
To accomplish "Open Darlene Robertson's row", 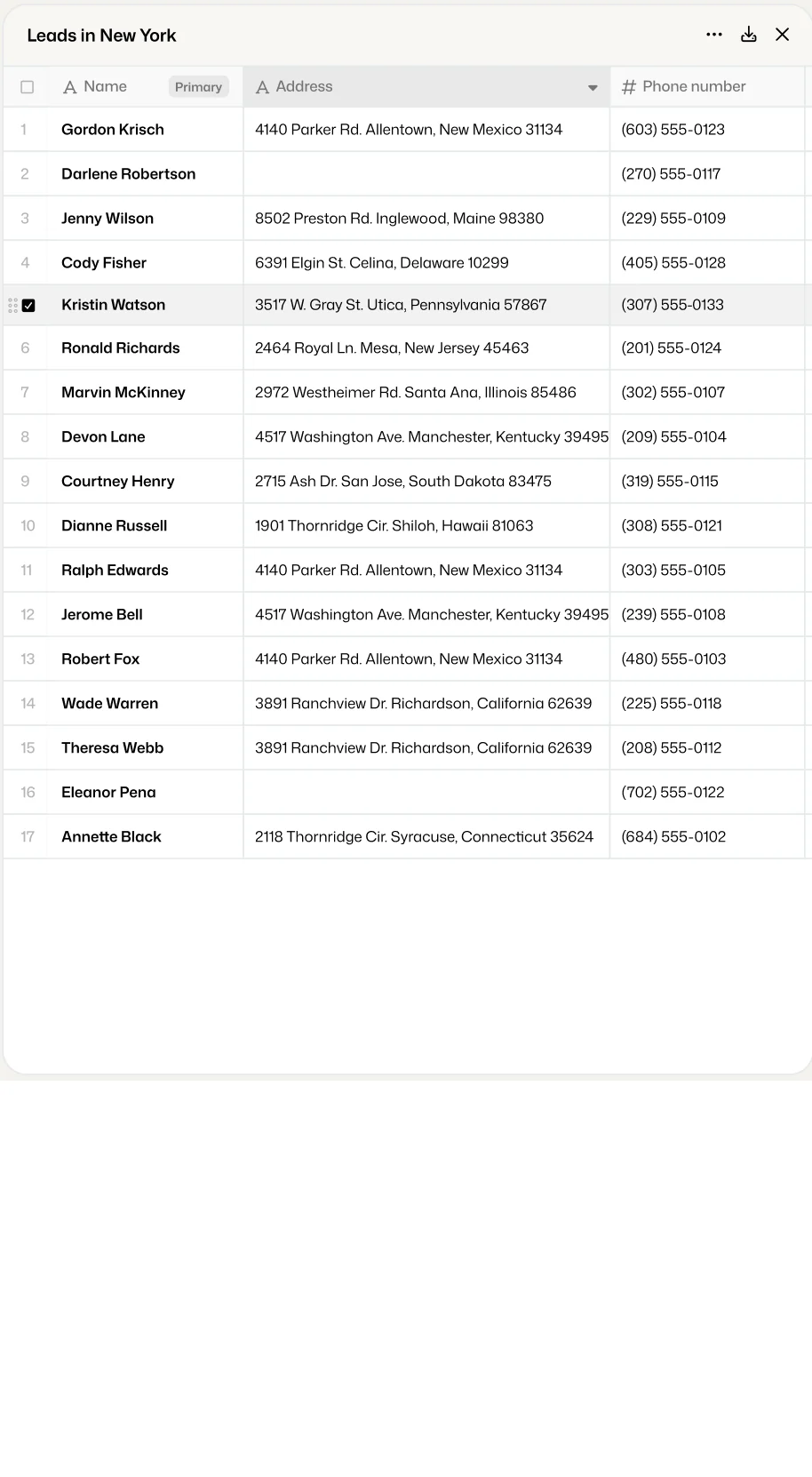I will coord(129,174).
